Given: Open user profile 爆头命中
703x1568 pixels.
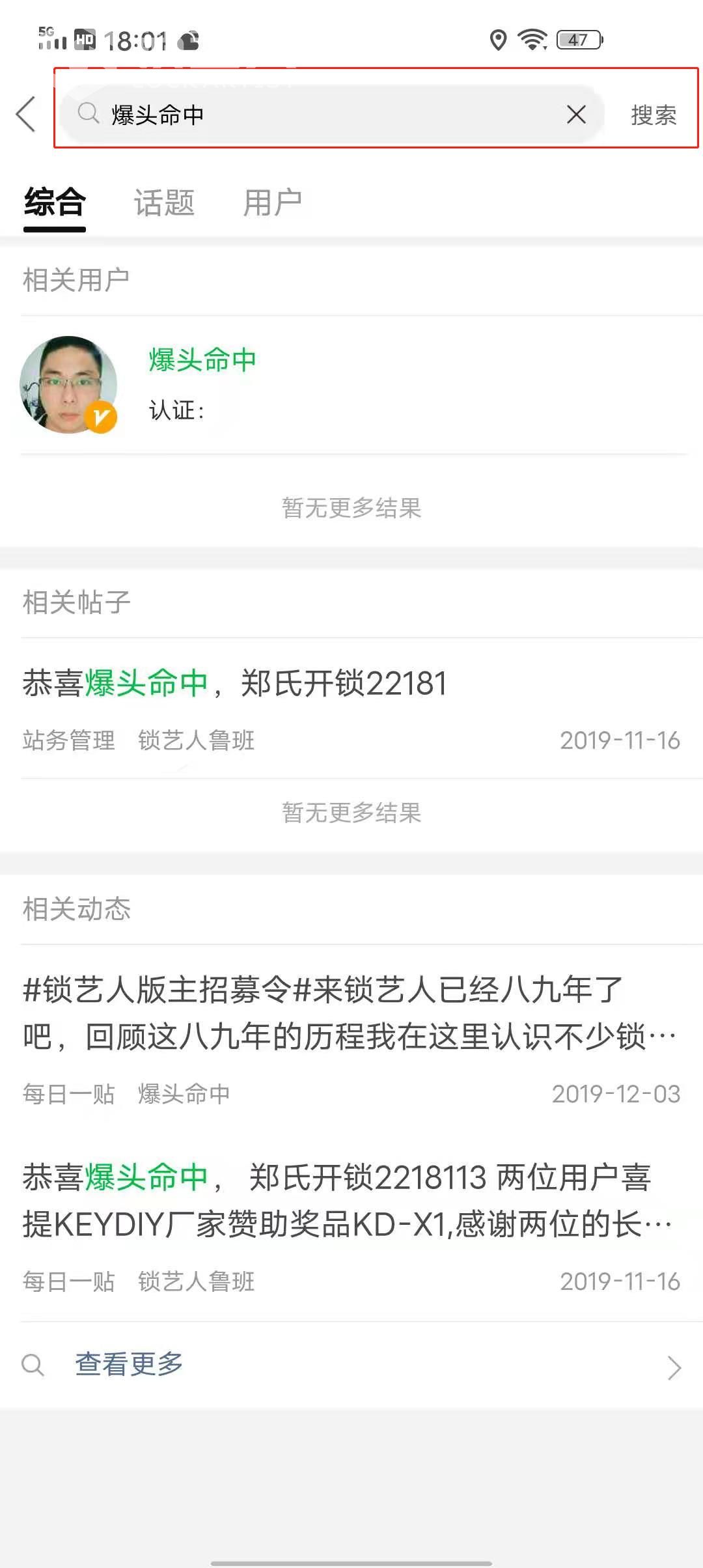Looking at the screenshot, I should click(x=202, y=360).
